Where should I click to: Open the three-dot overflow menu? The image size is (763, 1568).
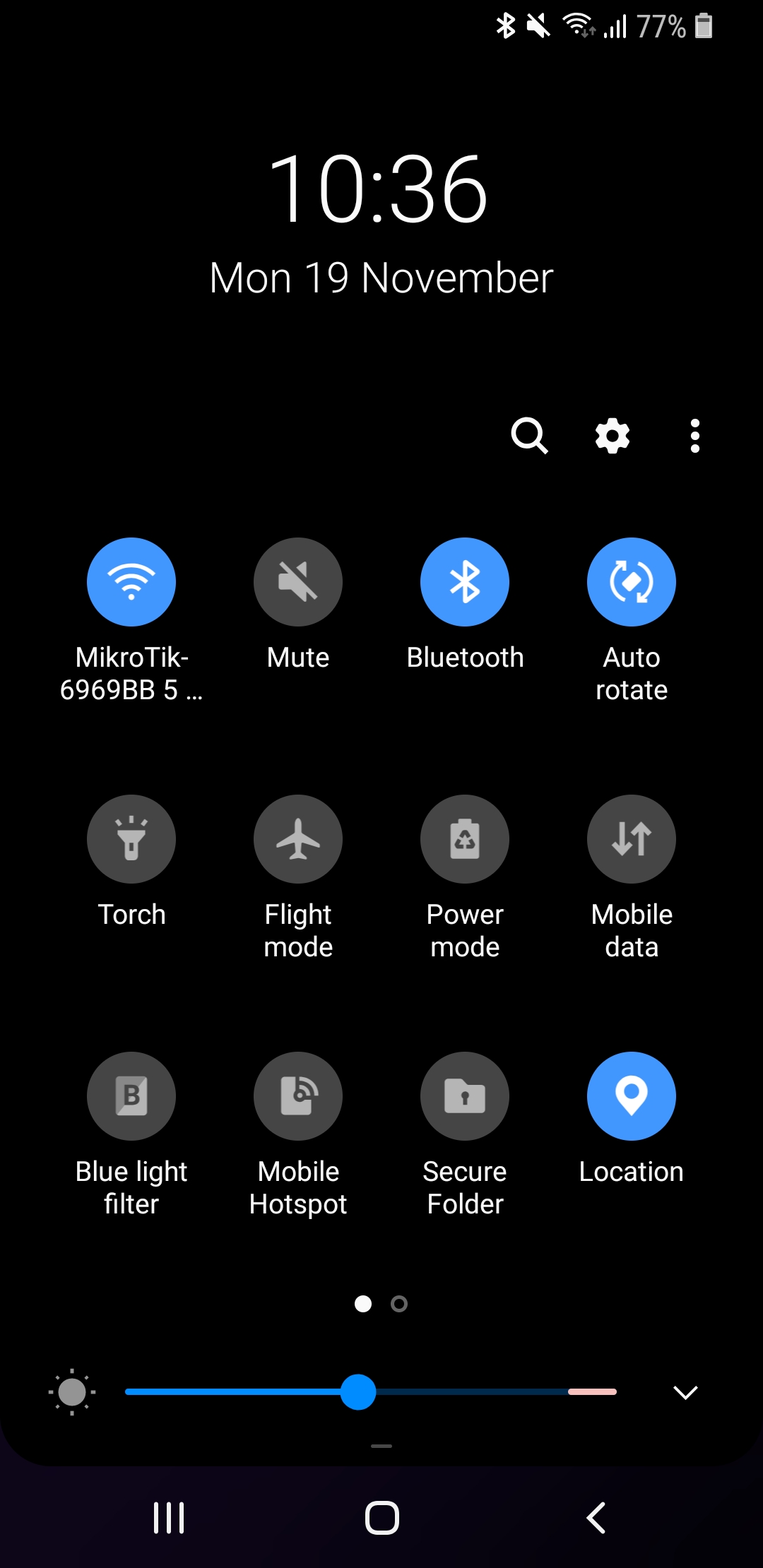click(x=695, y=436)
